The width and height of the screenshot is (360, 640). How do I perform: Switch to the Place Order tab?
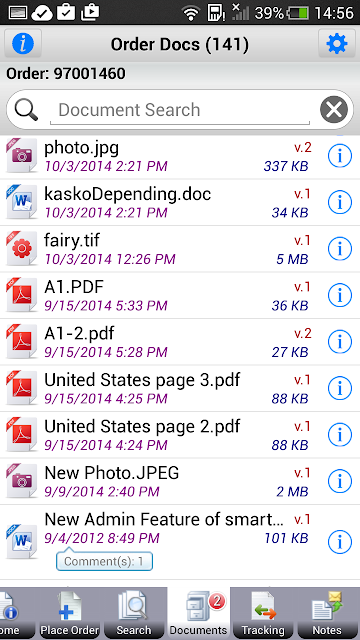pyautogui.click(x=70, y=613)
